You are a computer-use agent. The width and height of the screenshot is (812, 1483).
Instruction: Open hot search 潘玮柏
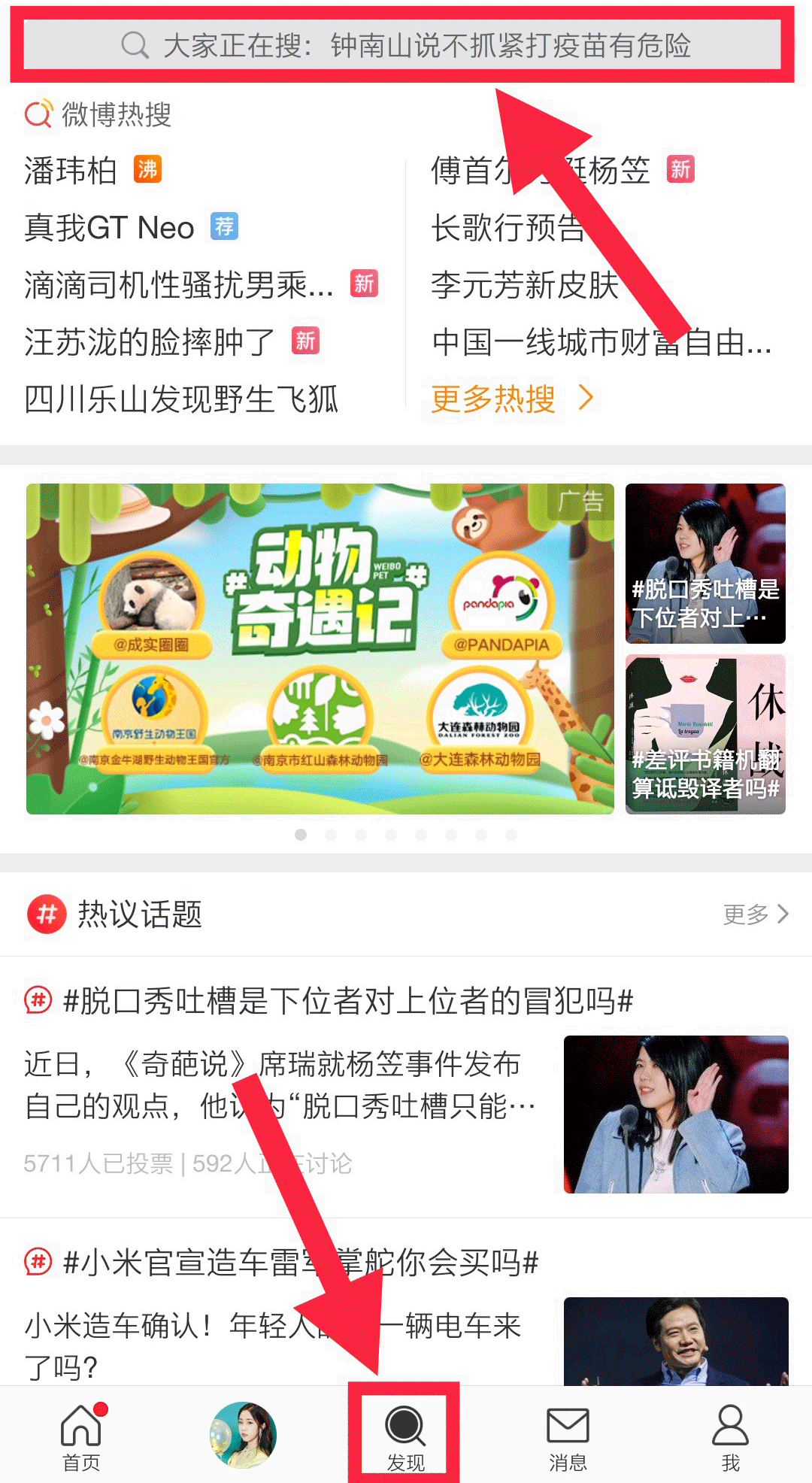click(71, 171)
